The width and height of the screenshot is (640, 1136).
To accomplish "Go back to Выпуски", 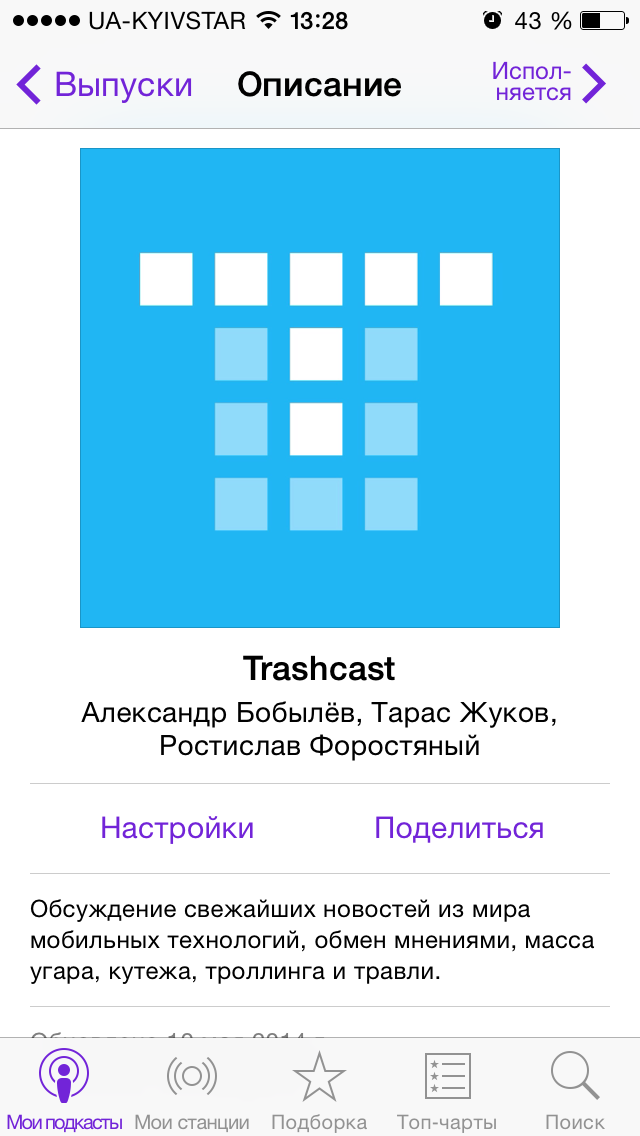I will pos(104,85).
